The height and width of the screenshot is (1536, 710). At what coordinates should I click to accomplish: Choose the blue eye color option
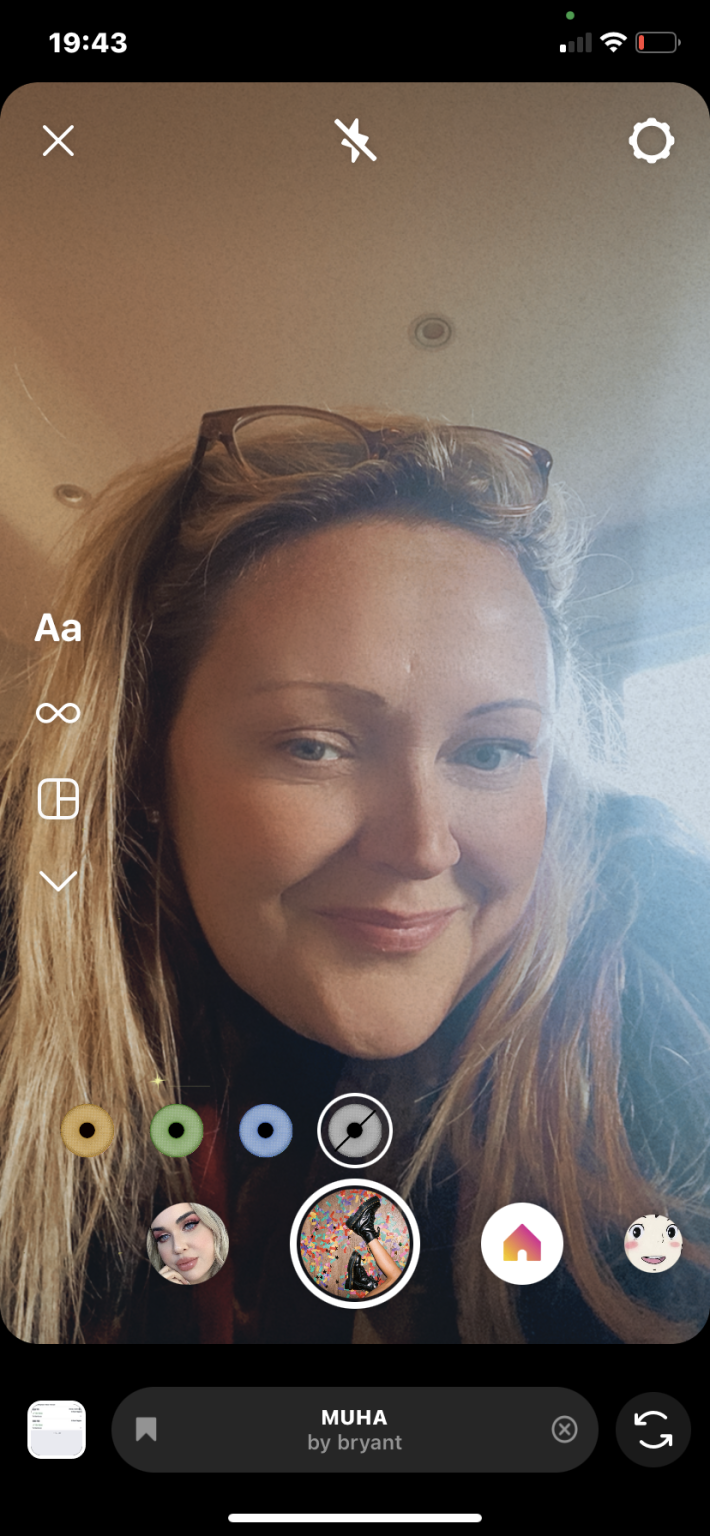coord(266,1131)
